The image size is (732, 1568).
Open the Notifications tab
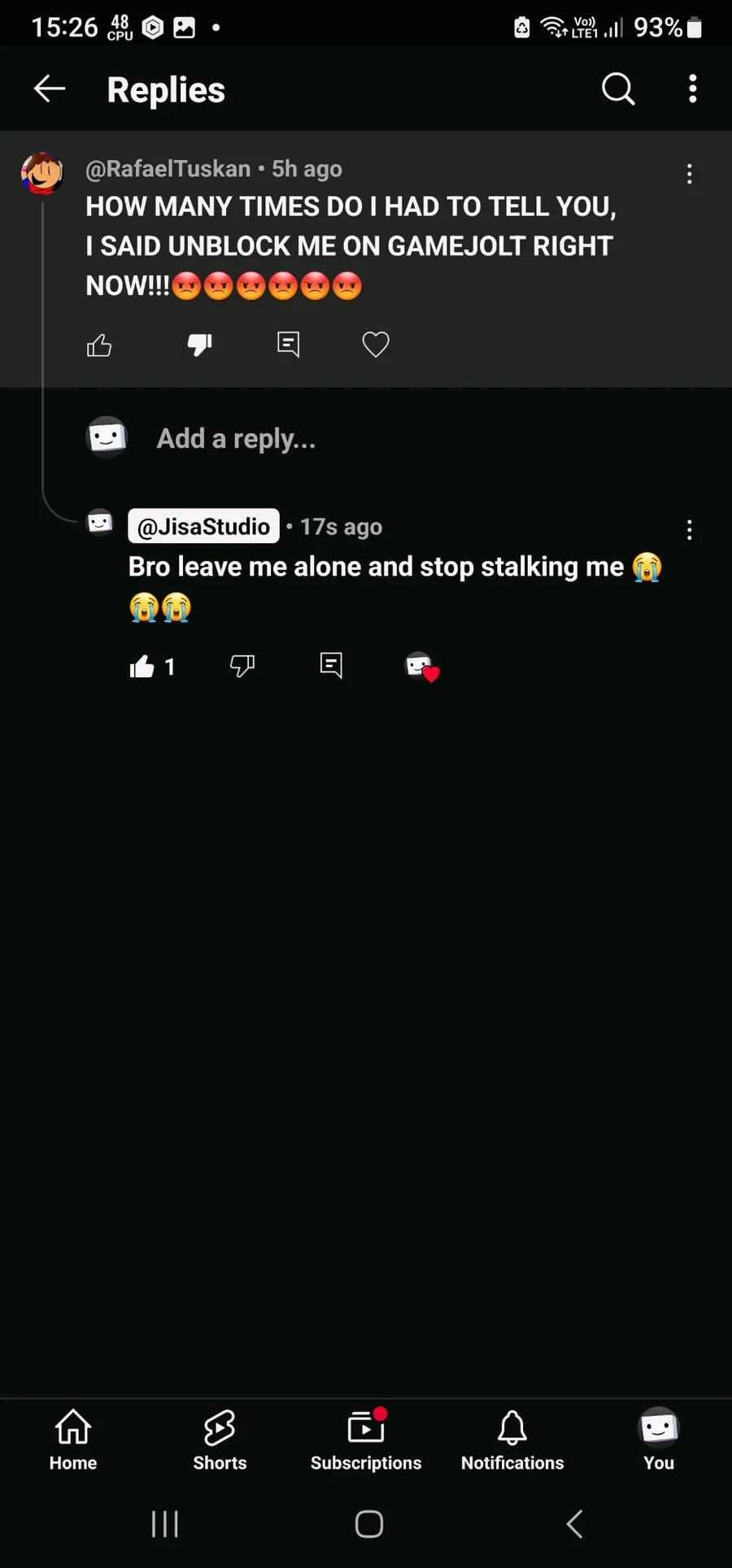tap(512, 1440)
